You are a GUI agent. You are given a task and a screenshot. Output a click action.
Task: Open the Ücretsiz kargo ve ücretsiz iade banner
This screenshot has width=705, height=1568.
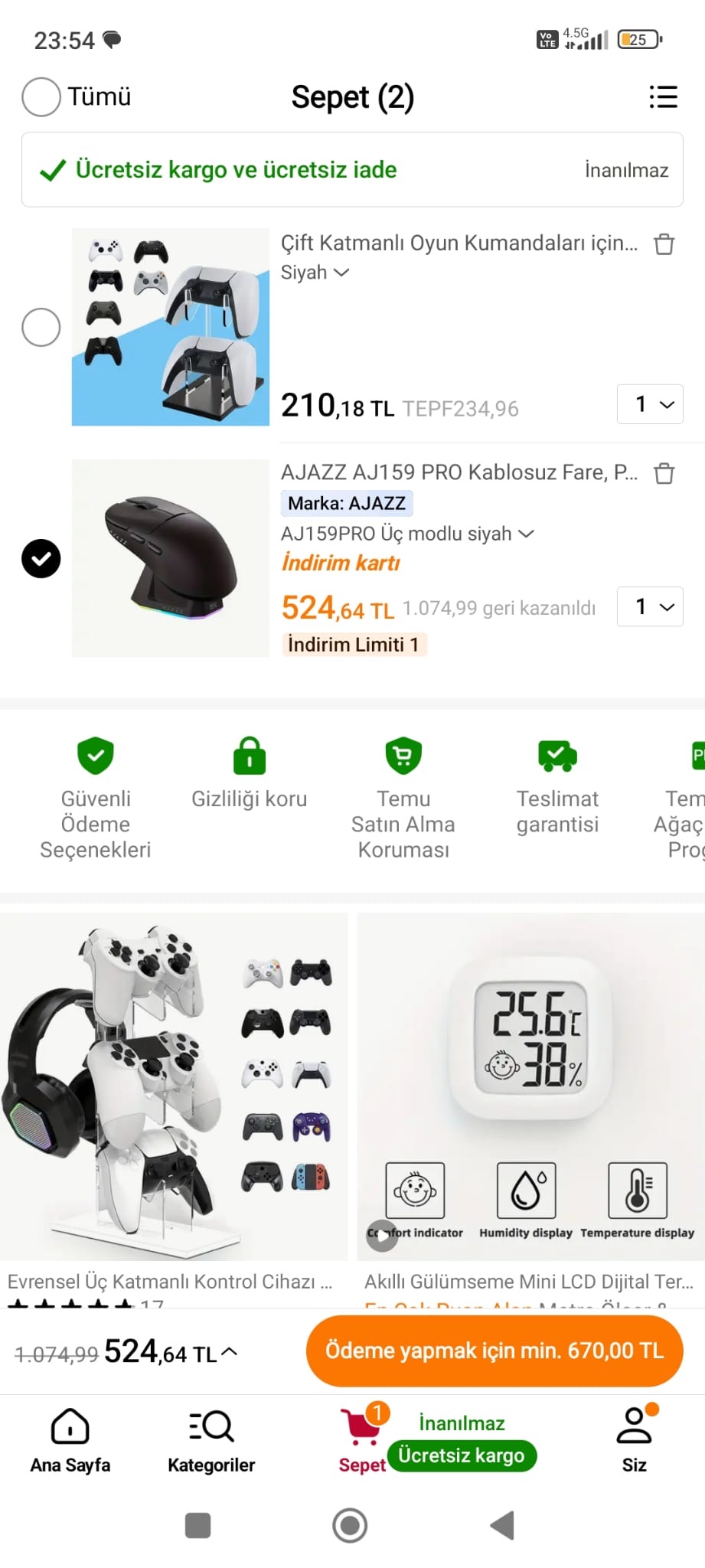coord(352,170)
